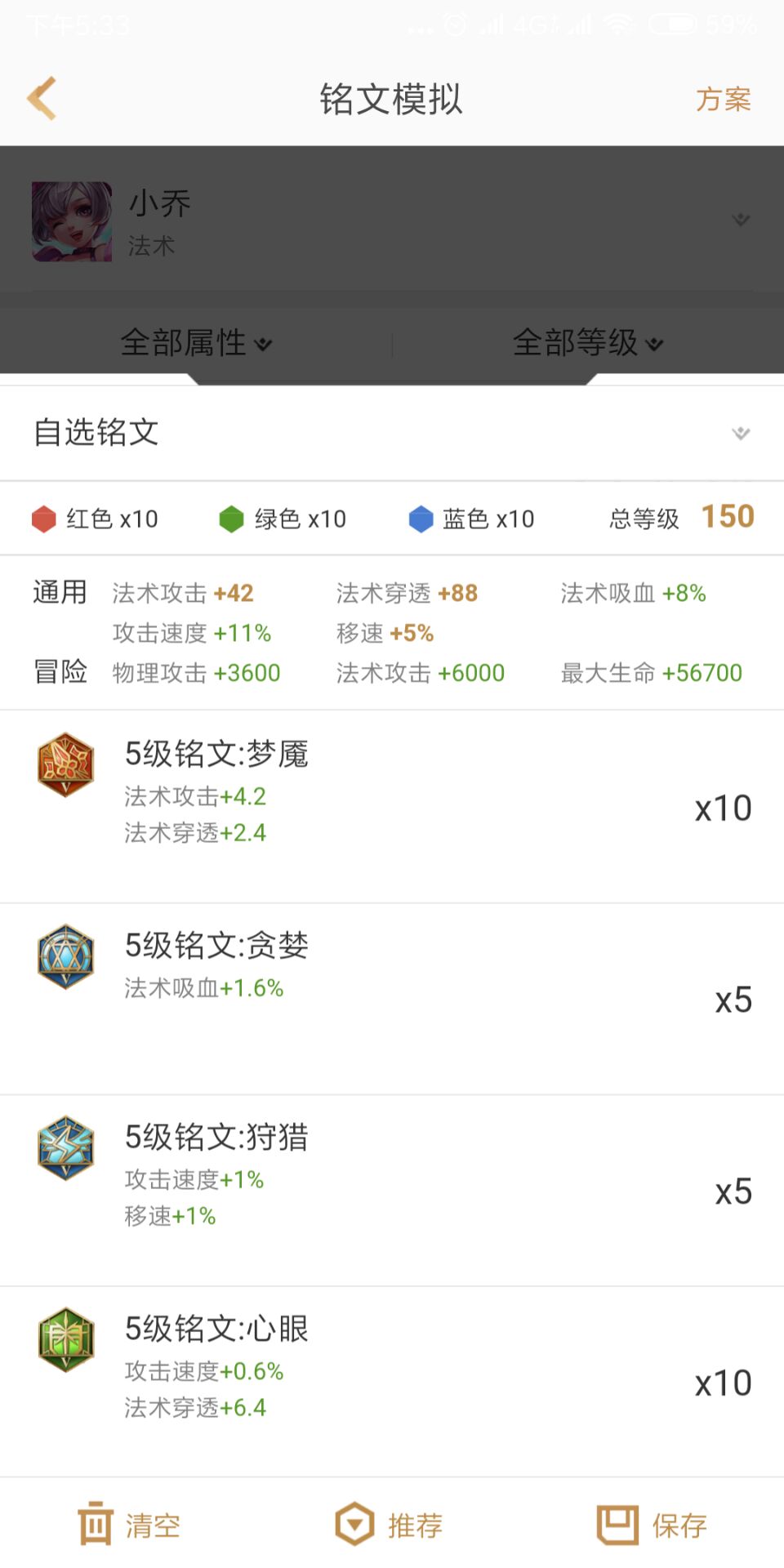
Task: Tap the 小乔 hero avatar portrait
Action: [x=71, y=220]
